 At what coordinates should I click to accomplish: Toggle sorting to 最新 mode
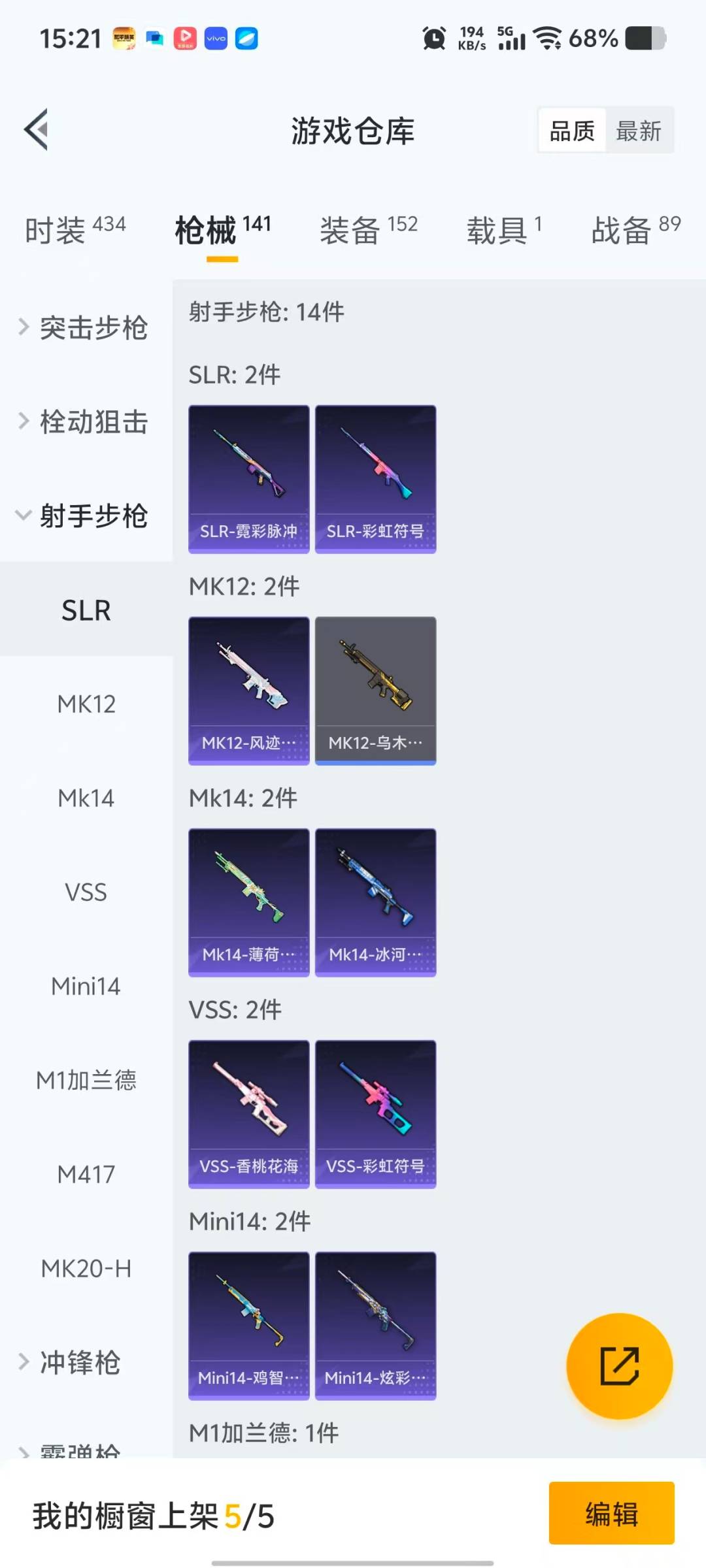[x=639, y=130]
